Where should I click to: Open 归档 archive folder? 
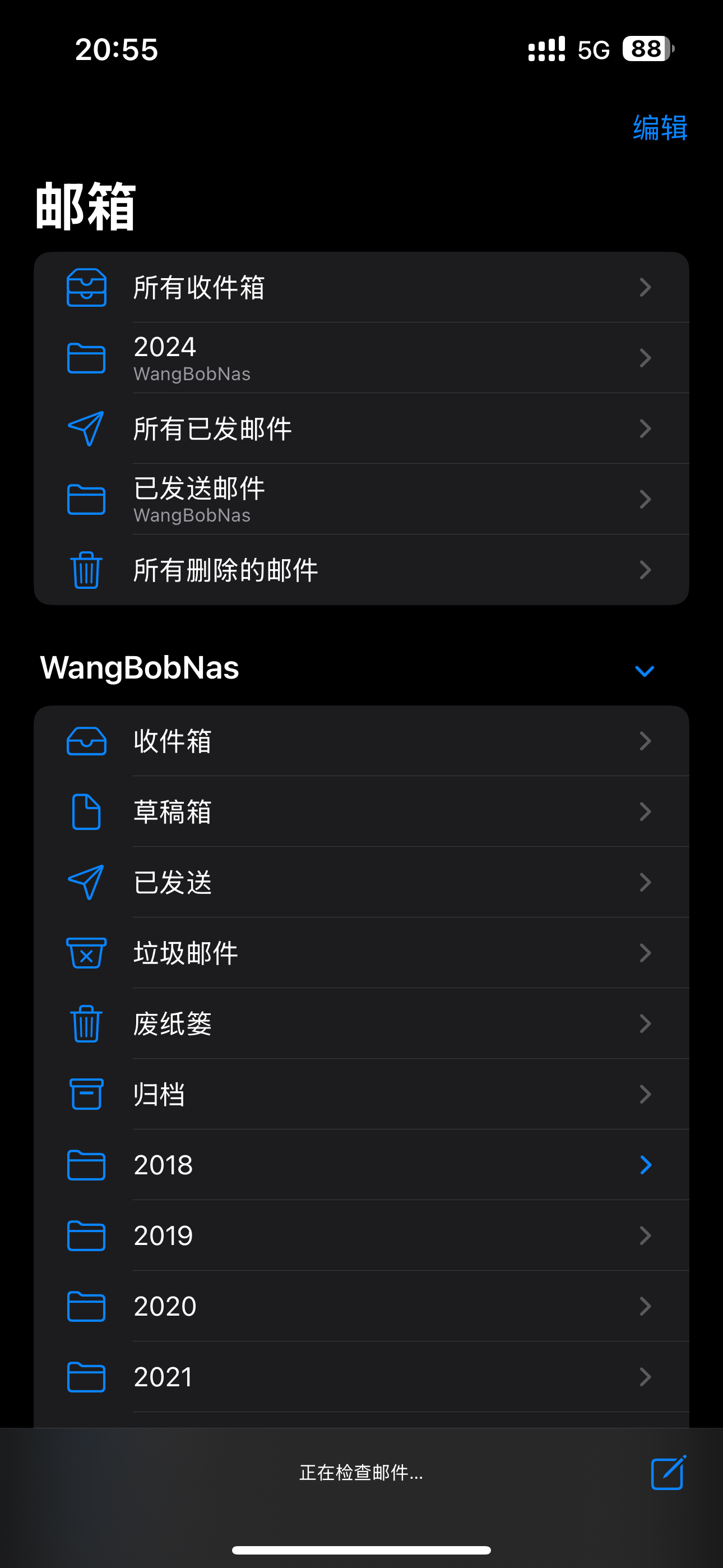click(361, 1094)
